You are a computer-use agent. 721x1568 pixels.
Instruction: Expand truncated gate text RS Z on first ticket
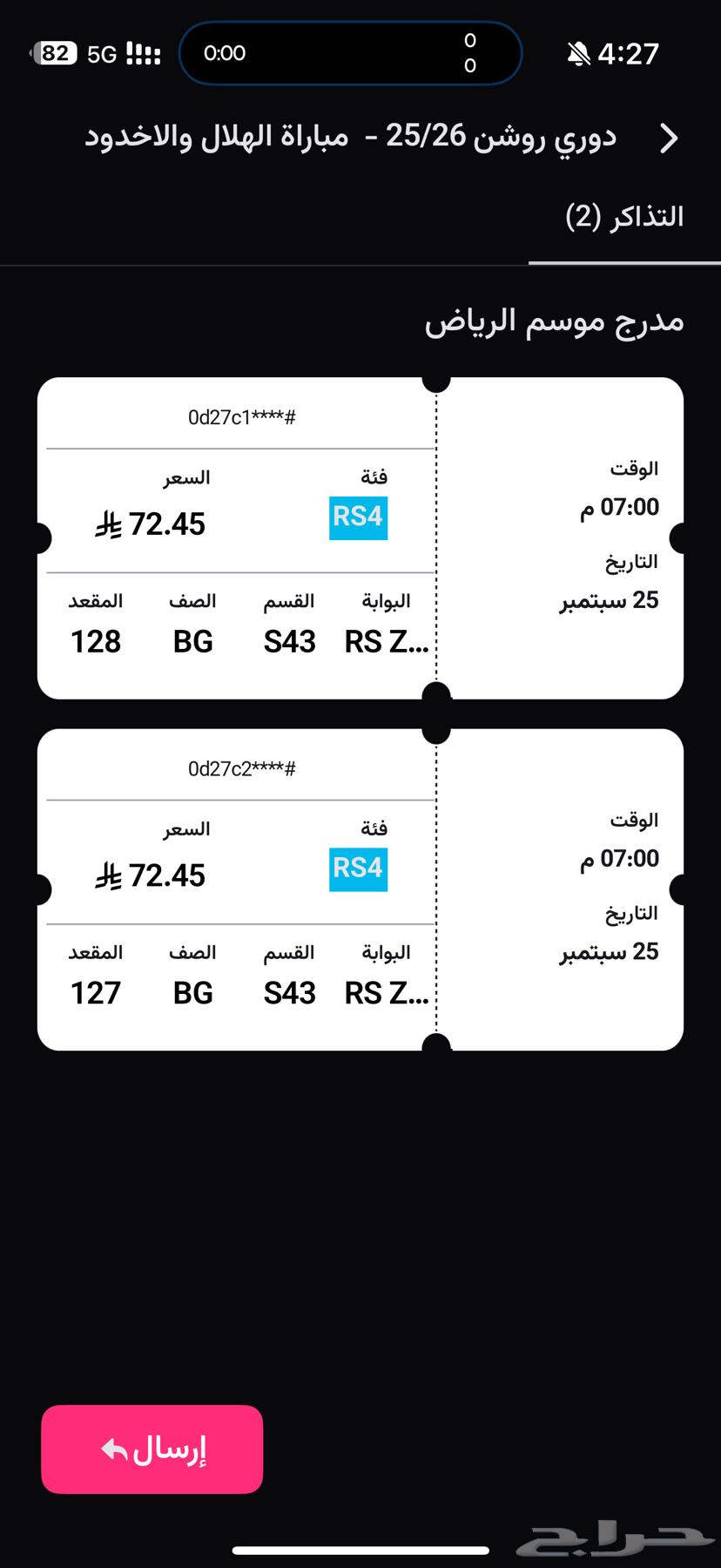(385, 642)
